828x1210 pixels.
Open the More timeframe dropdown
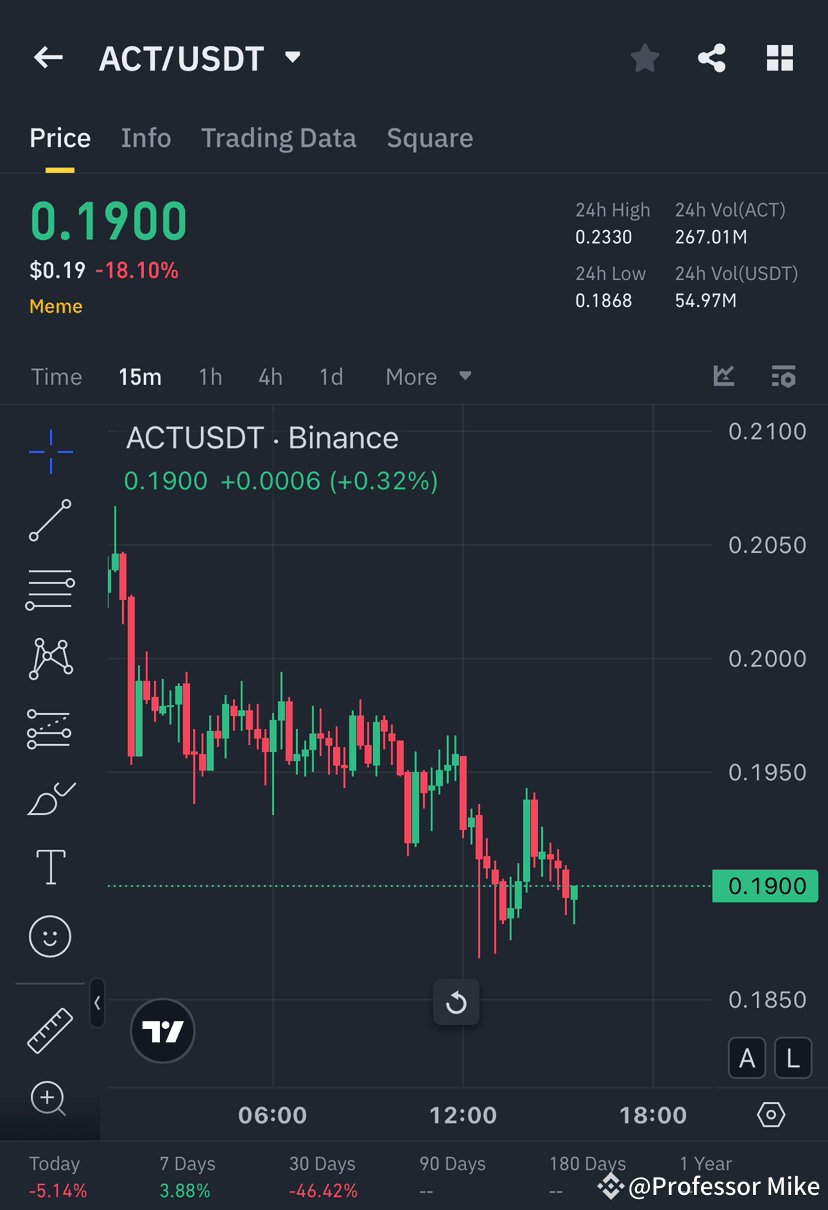[x=428, y=377]
